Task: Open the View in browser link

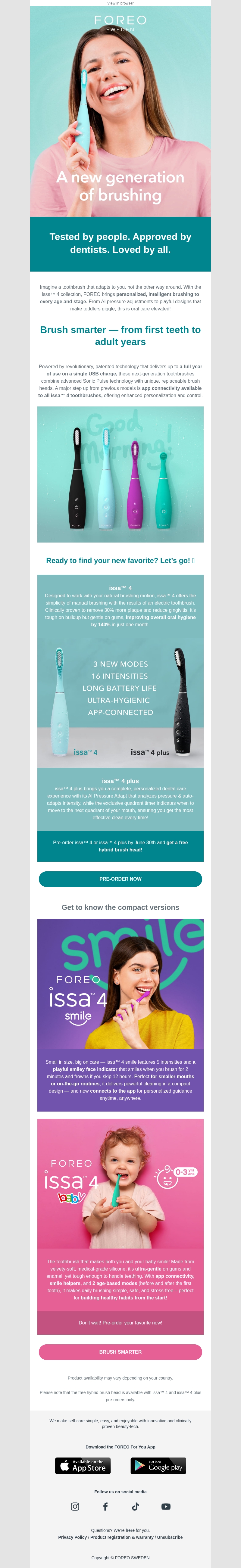Action: 120,3
